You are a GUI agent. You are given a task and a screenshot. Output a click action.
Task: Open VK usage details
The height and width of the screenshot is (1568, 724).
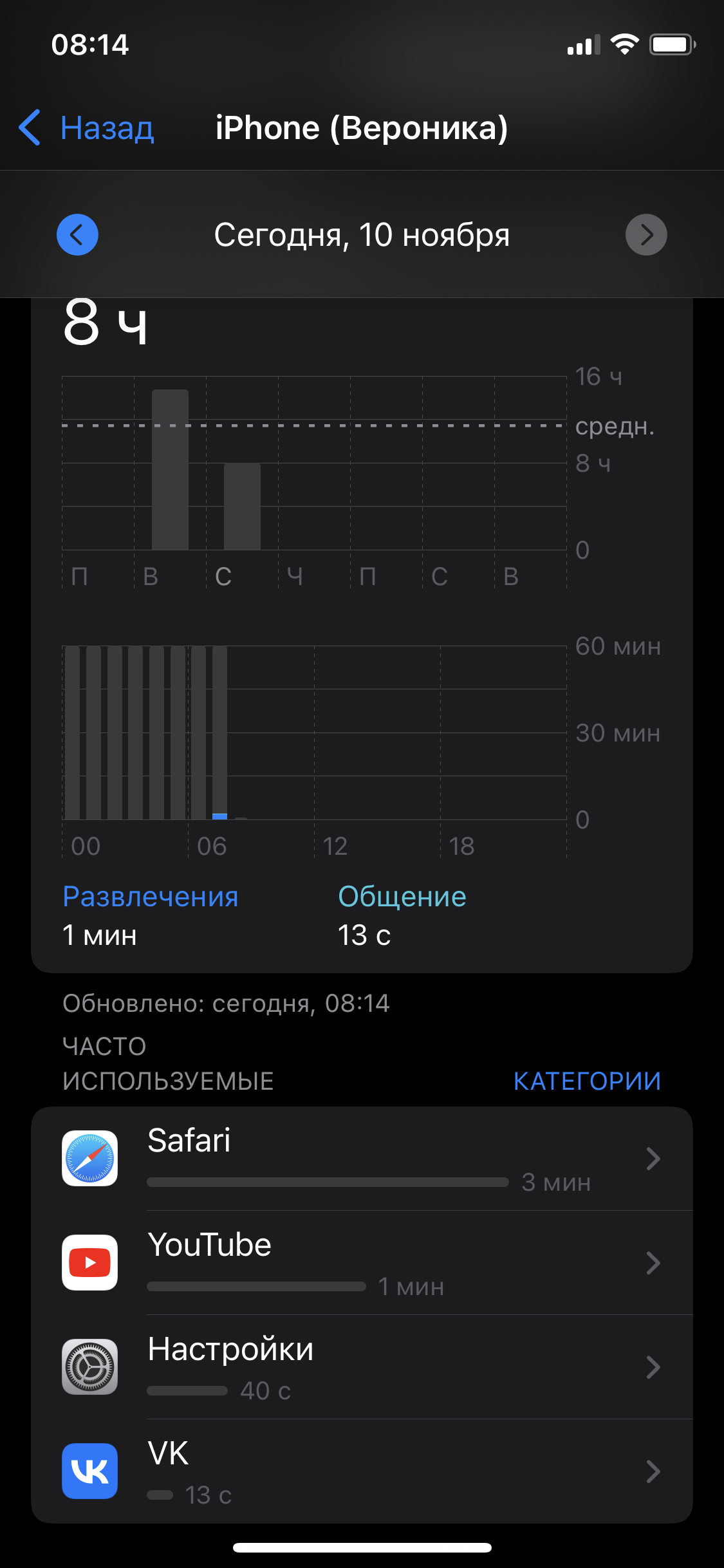[x=362, y=1471]
